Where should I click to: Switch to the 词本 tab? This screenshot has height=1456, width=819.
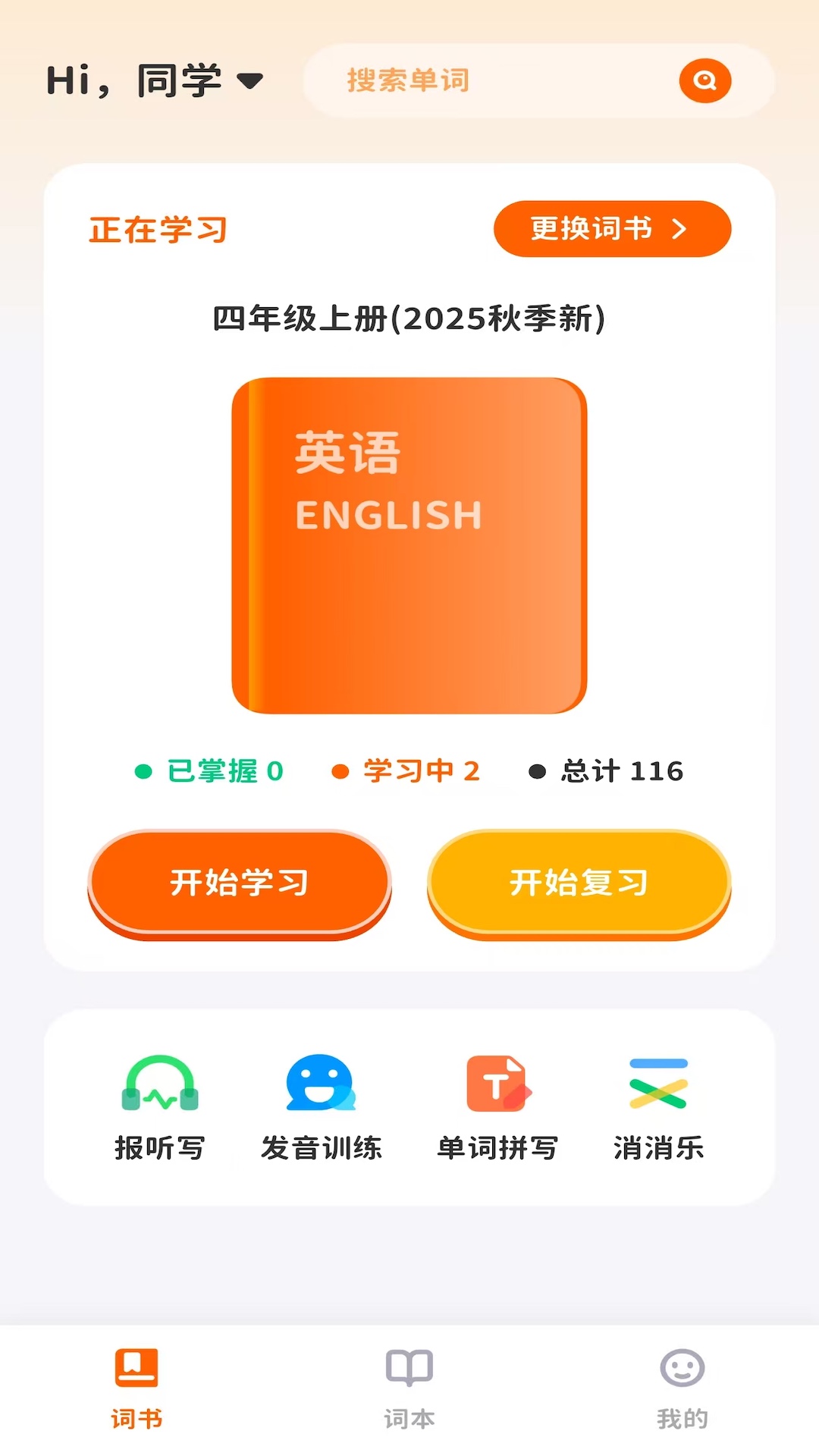click(x=409, y=1388)
